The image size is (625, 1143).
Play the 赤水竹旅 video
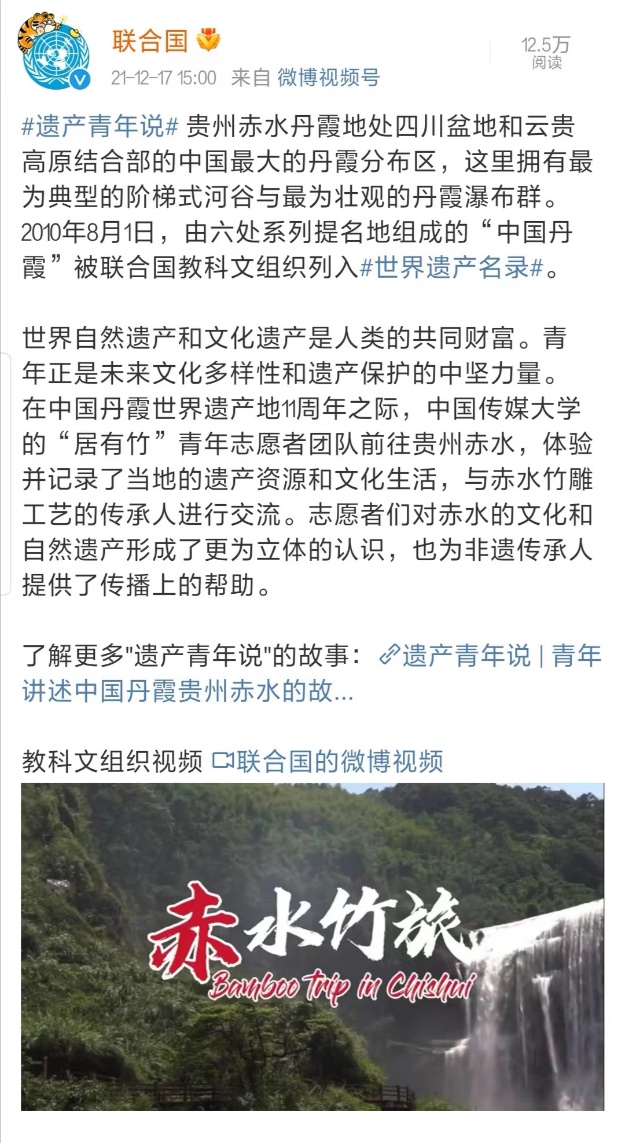312,945
